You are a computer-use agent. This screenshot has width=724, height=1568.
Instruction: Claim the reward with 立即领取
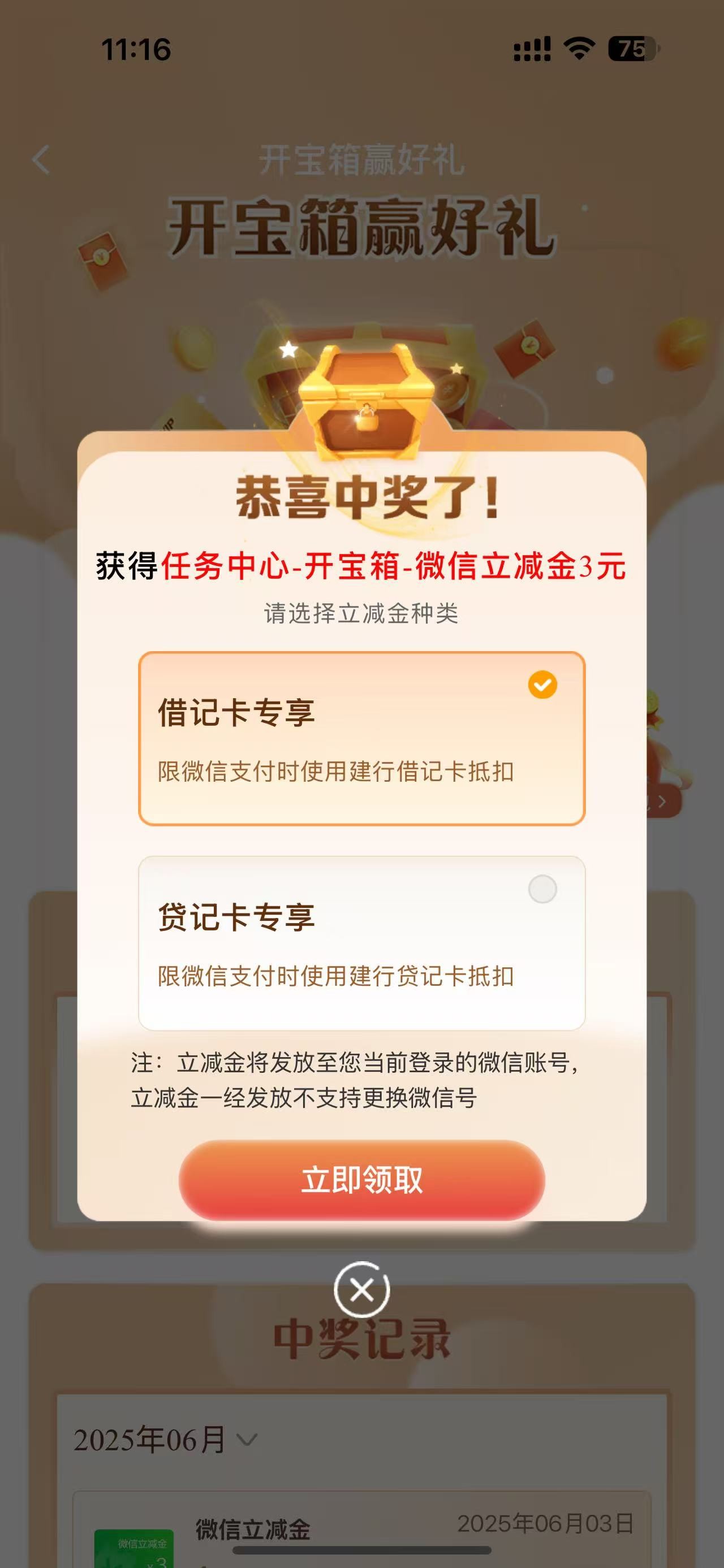pos(361,1180)
